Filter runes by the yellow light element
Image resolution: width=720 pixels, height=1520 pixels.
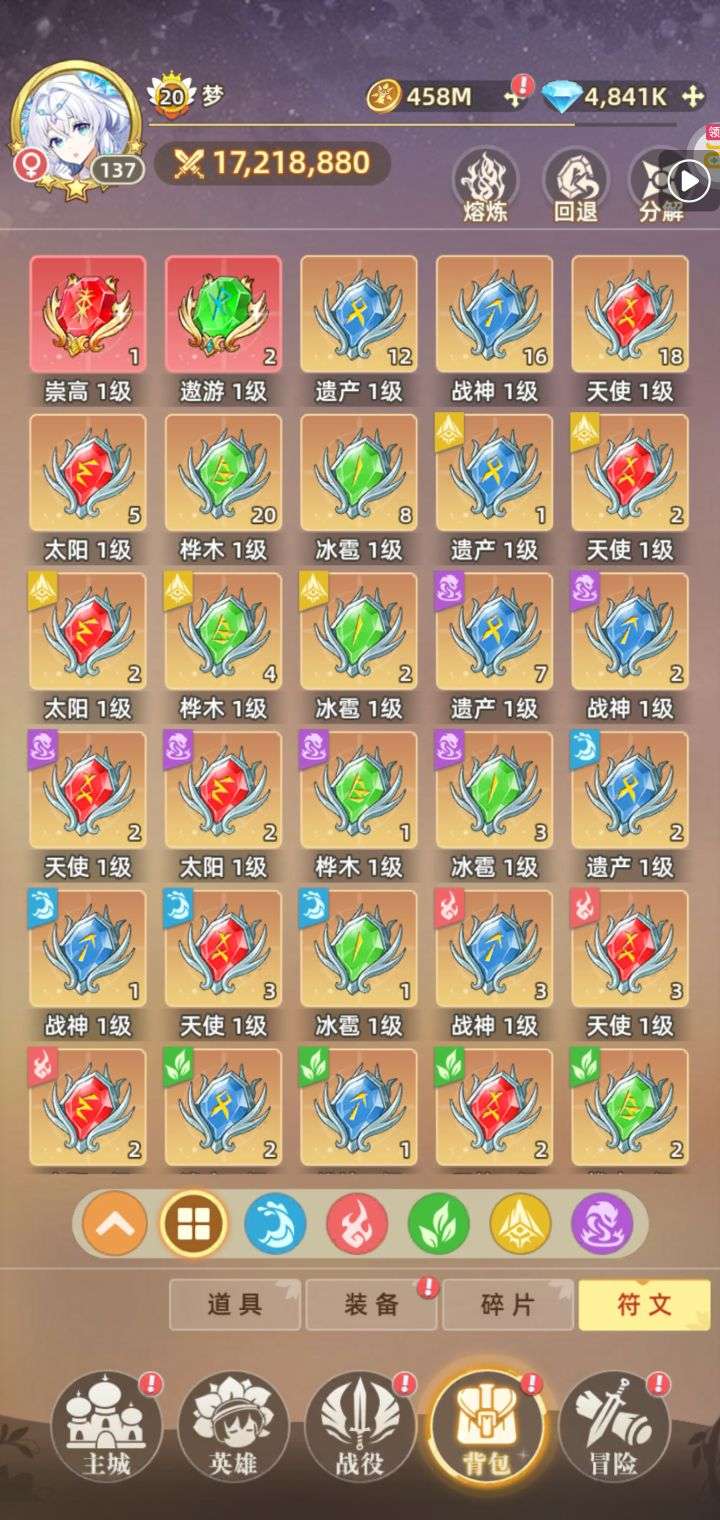point(520,1224)
